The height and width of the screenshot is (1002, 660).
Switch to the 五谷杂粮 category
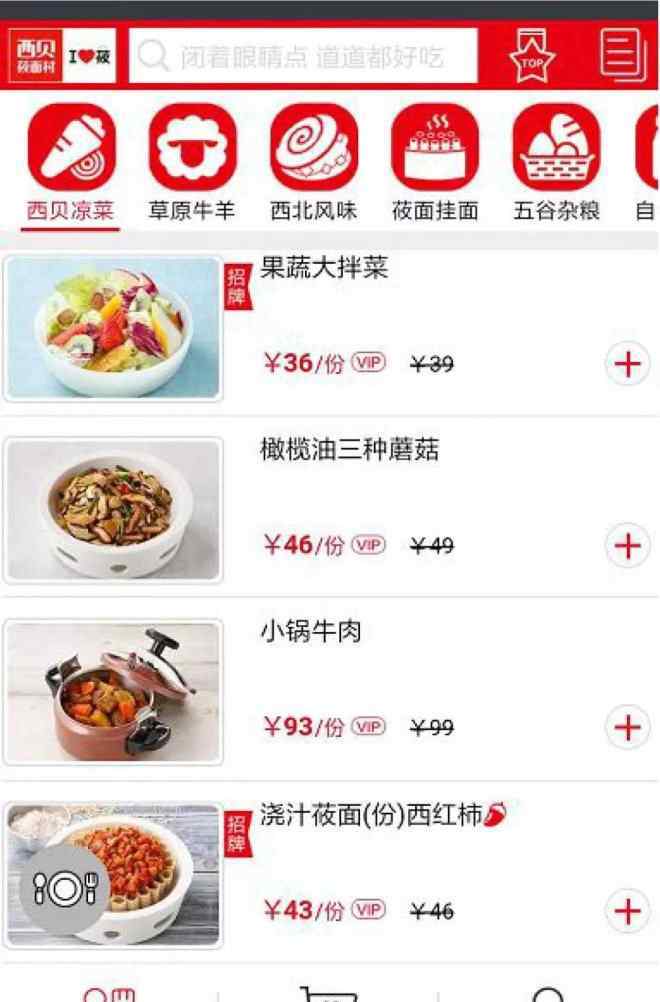click(556, 165)
